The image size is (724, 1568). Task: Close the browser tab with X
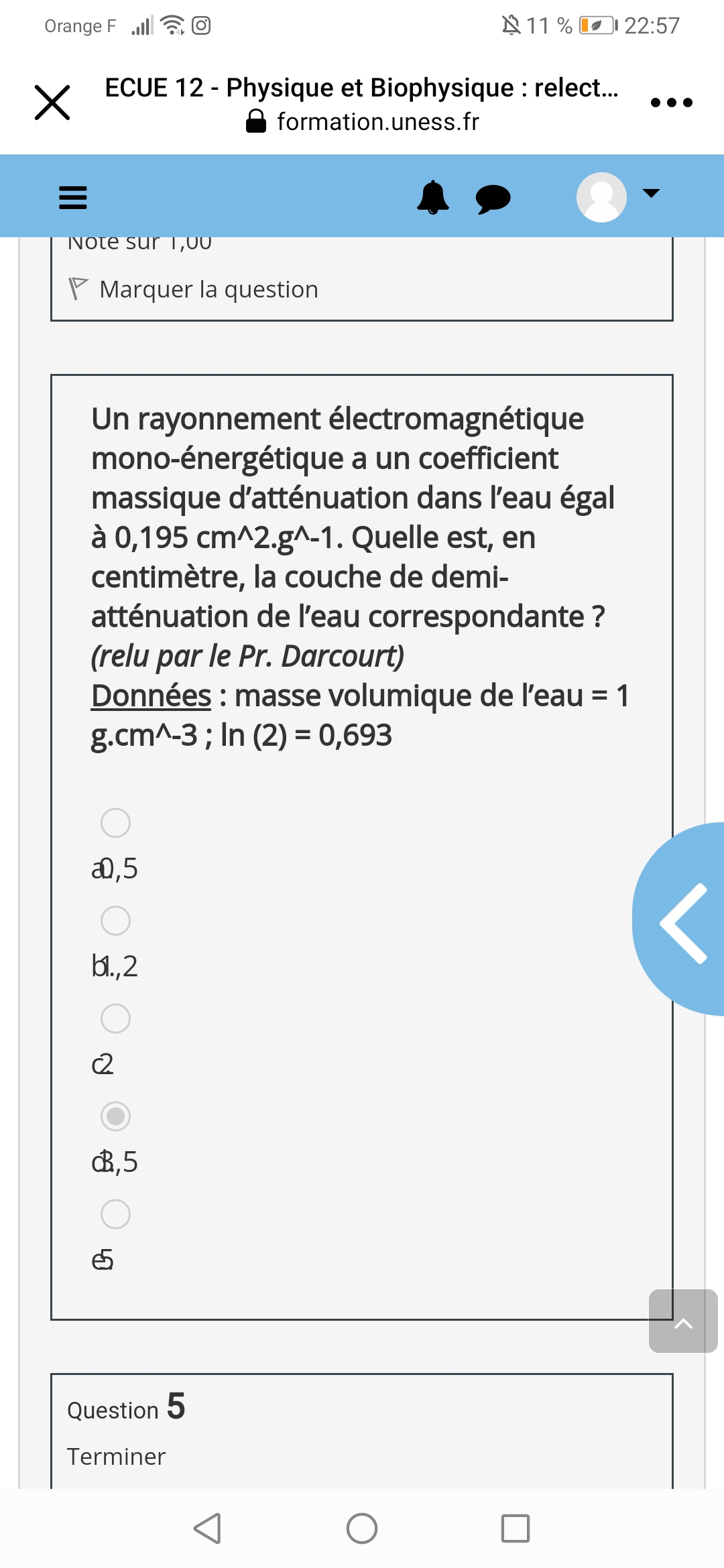coord(52,103)
